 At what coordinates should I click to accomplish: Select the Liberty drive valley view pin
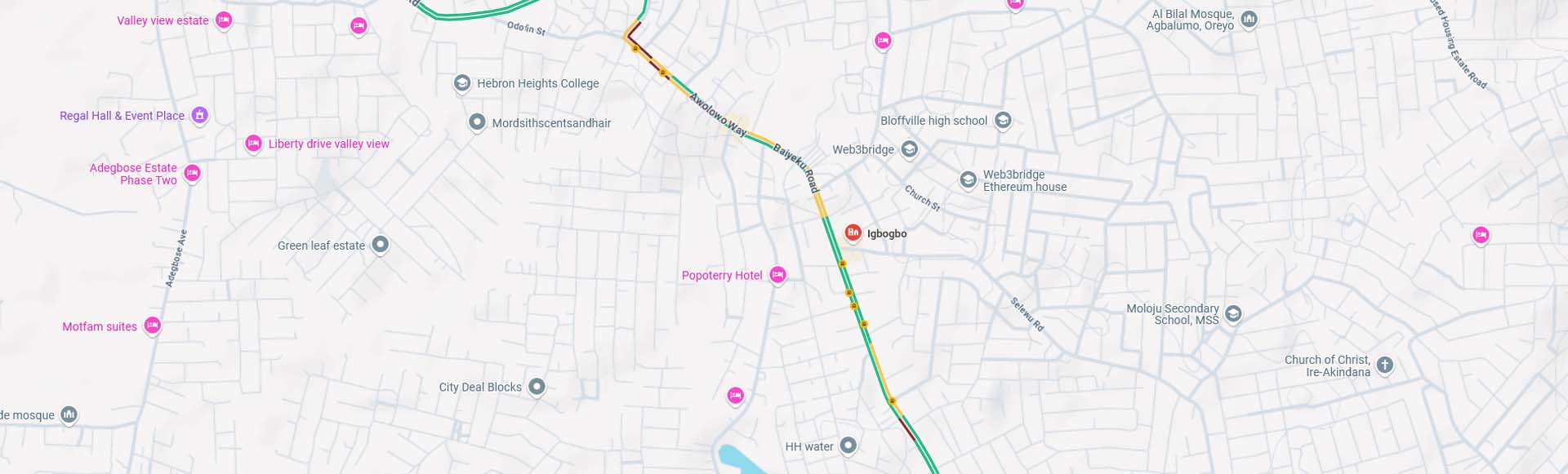pos(253,144)
